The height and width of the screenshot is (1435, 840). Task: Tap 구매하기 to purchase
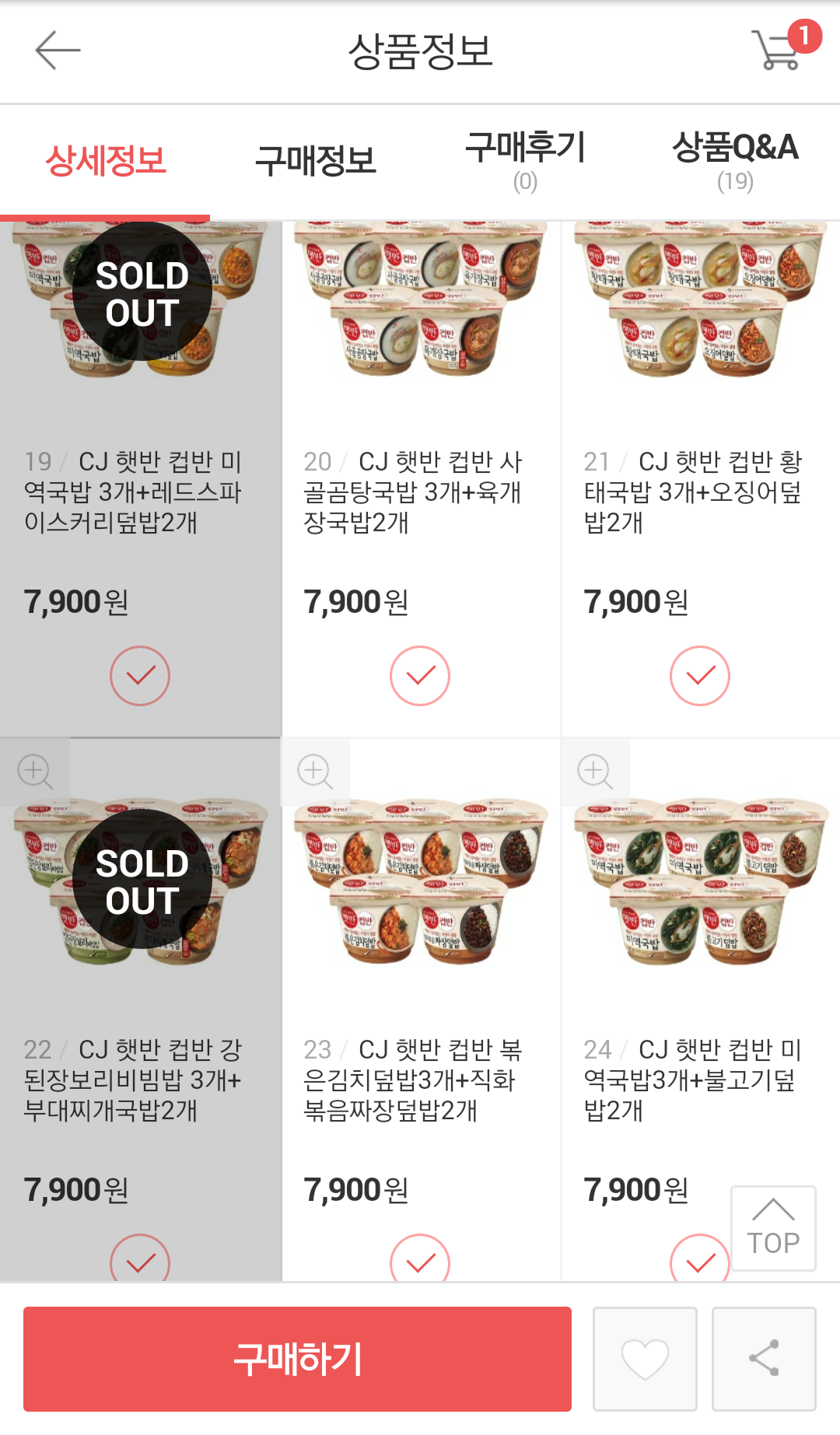click(297, 1359)
